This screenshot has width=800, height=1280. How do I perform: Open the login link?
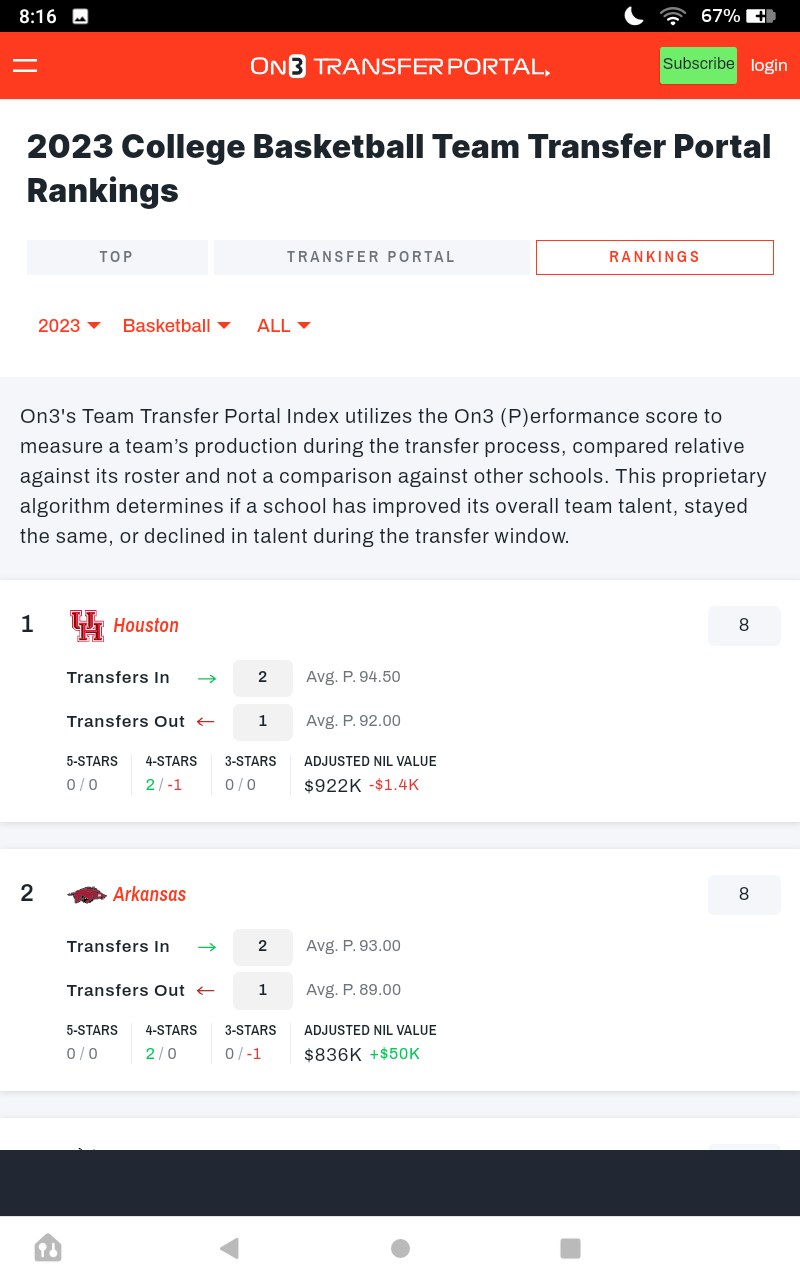click(769, 65)
